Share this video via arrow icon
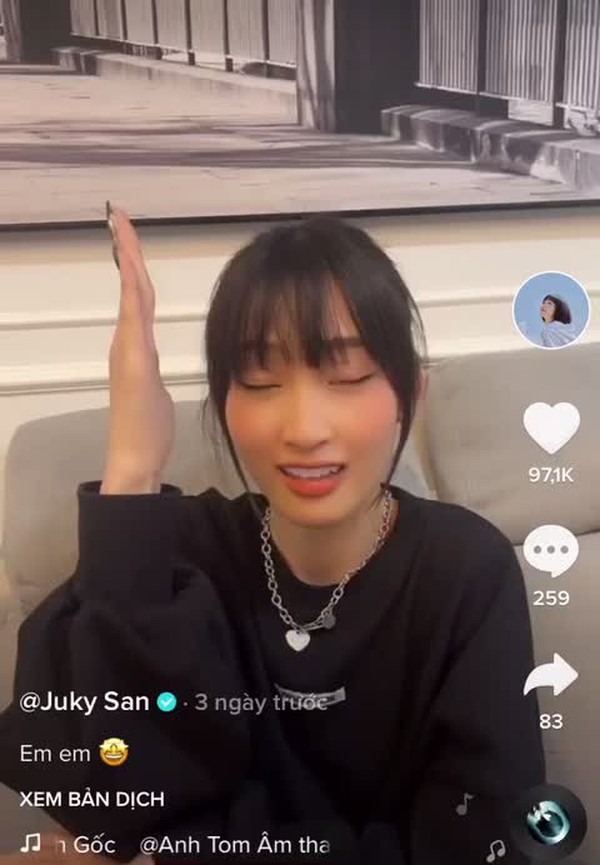 pos(551,676)
